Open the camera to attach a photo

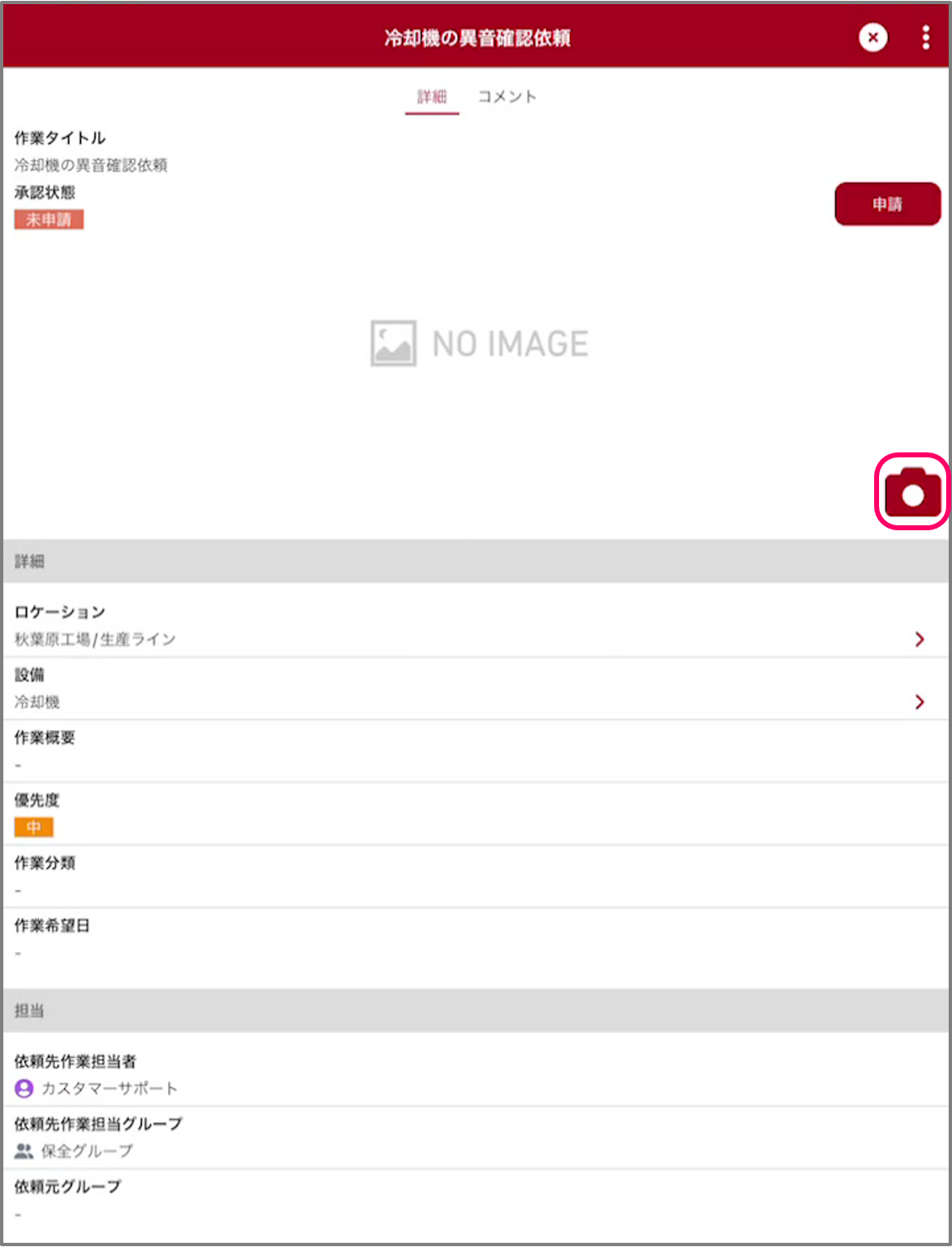(x=911, y=490)
